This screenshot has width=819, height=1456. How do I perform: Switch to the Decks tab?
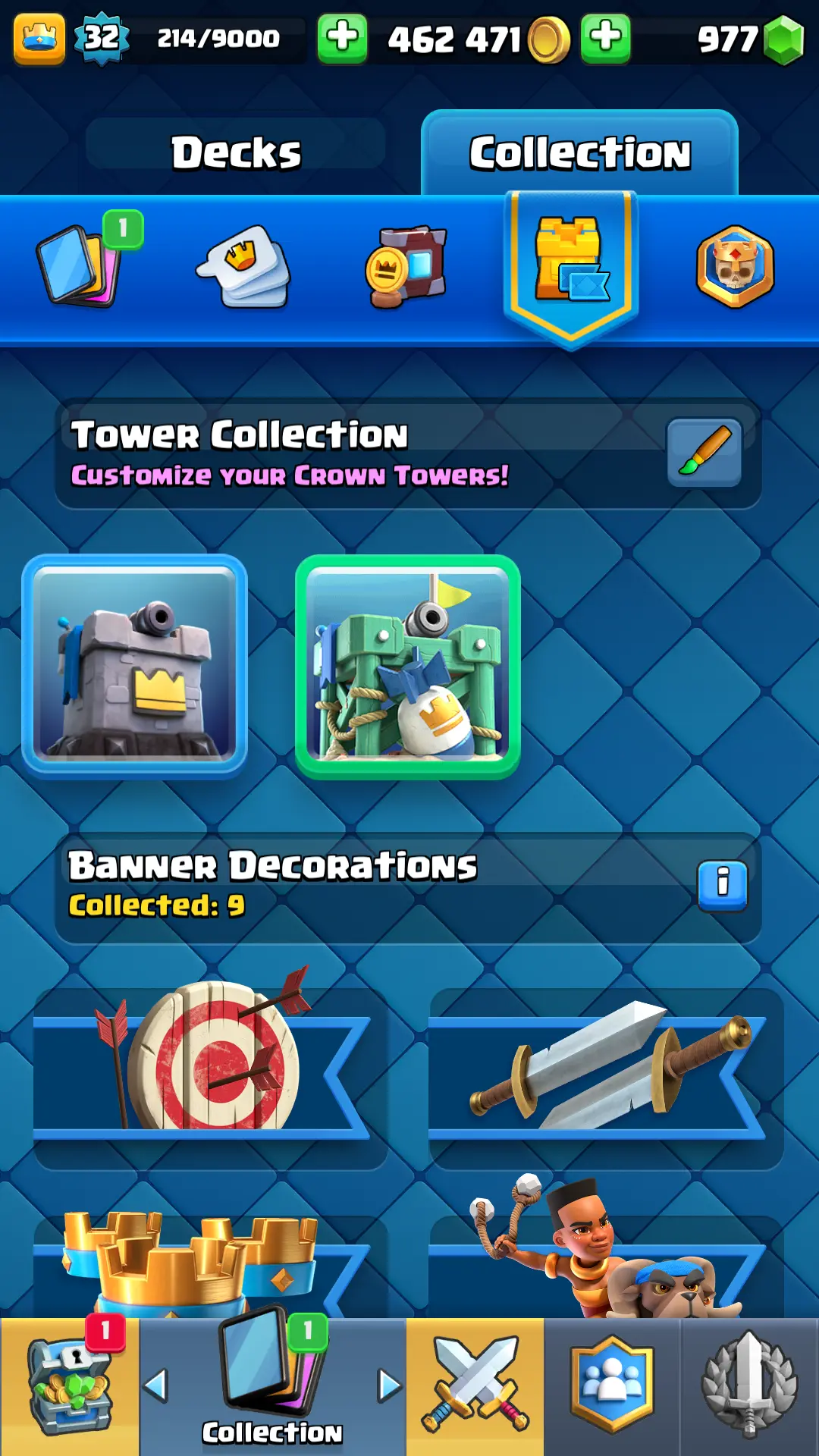pyautogui.click(x=236, y=152)
